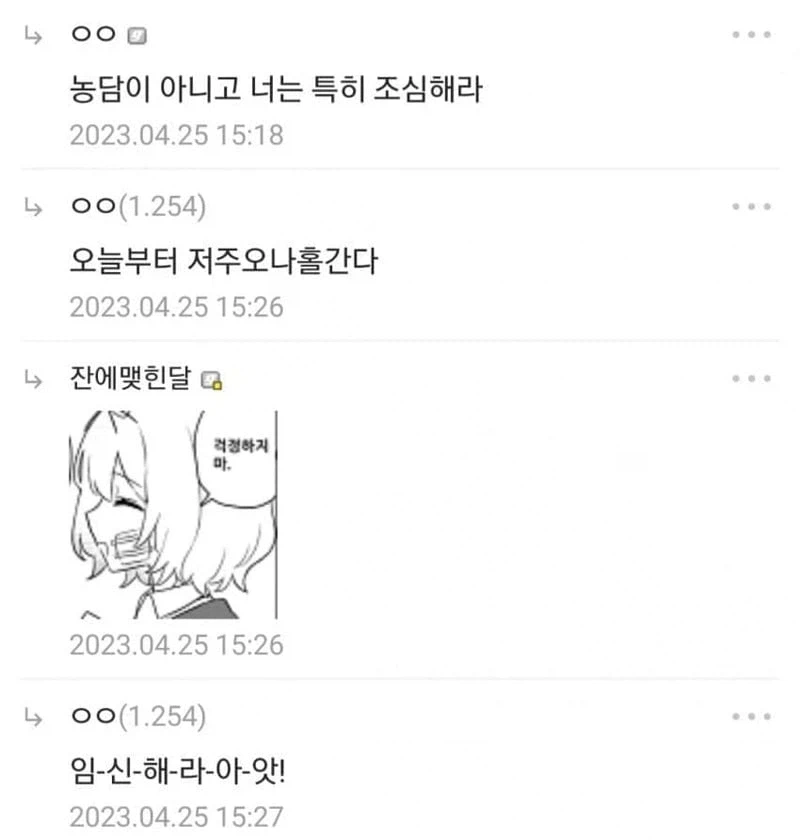Click the 걱정하지마 manga image
The image size is (800, 840).
click(x=175, y=515)
